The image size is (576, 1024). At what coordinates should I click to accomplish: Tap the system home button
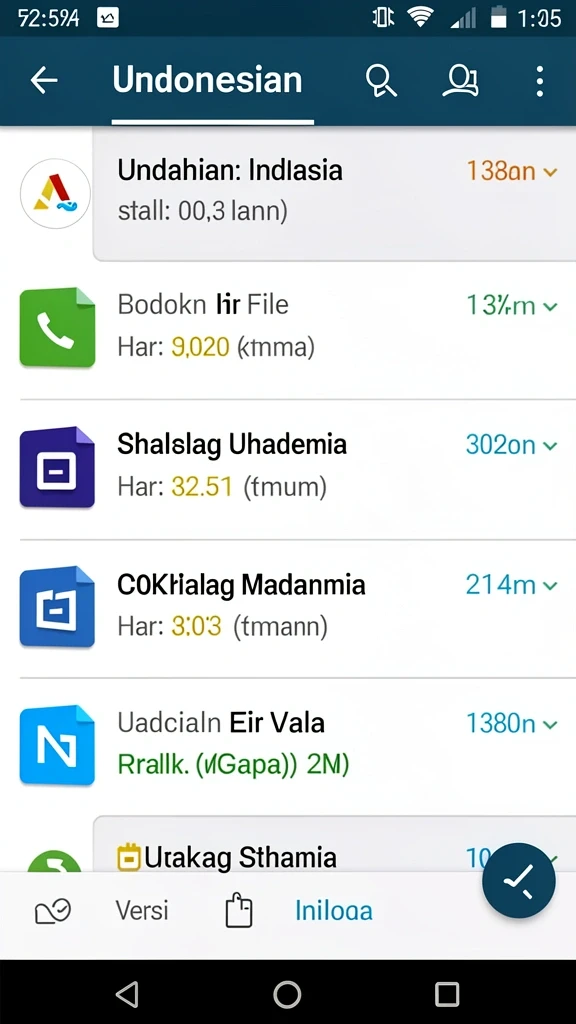287,994
